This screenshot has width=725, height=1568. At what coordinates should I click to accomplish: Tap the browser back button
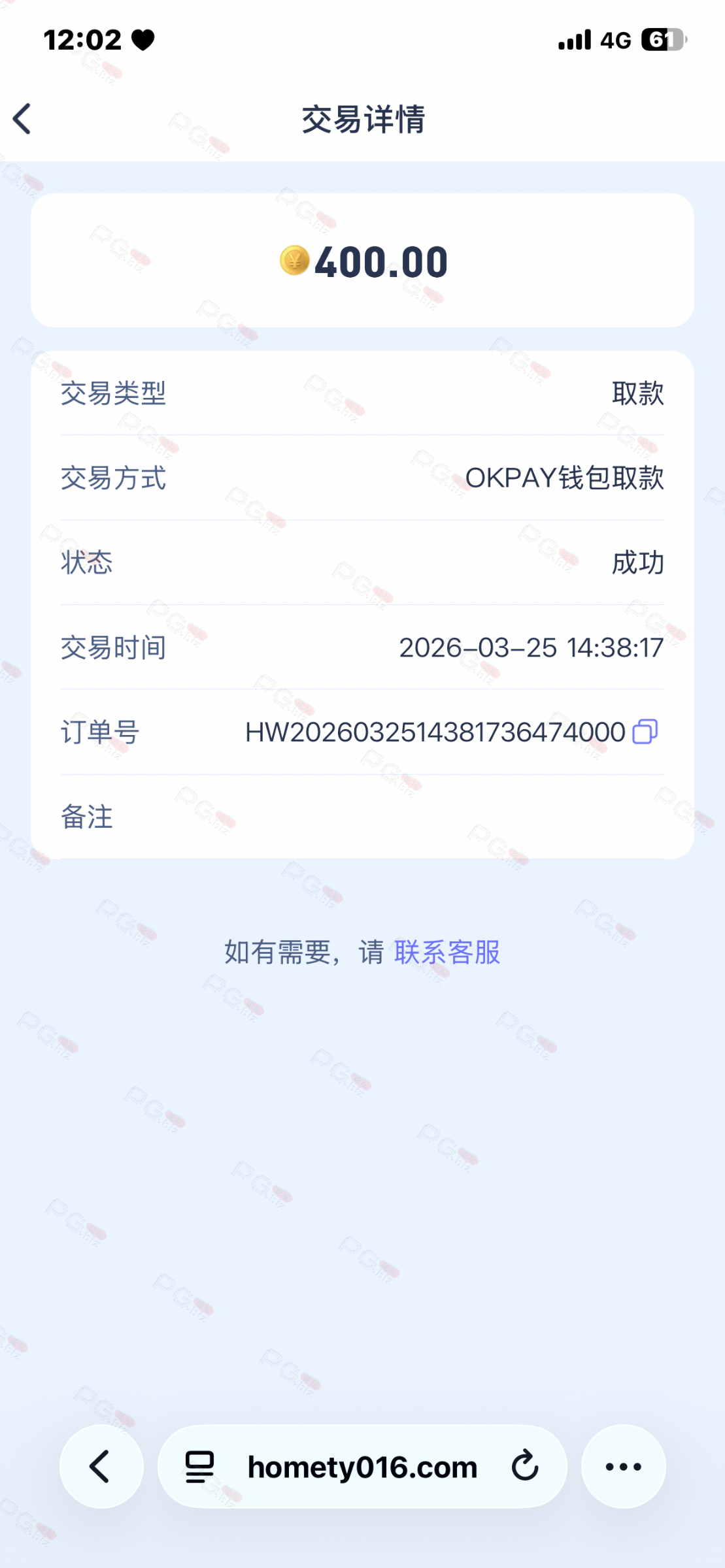pos(101,1467)
